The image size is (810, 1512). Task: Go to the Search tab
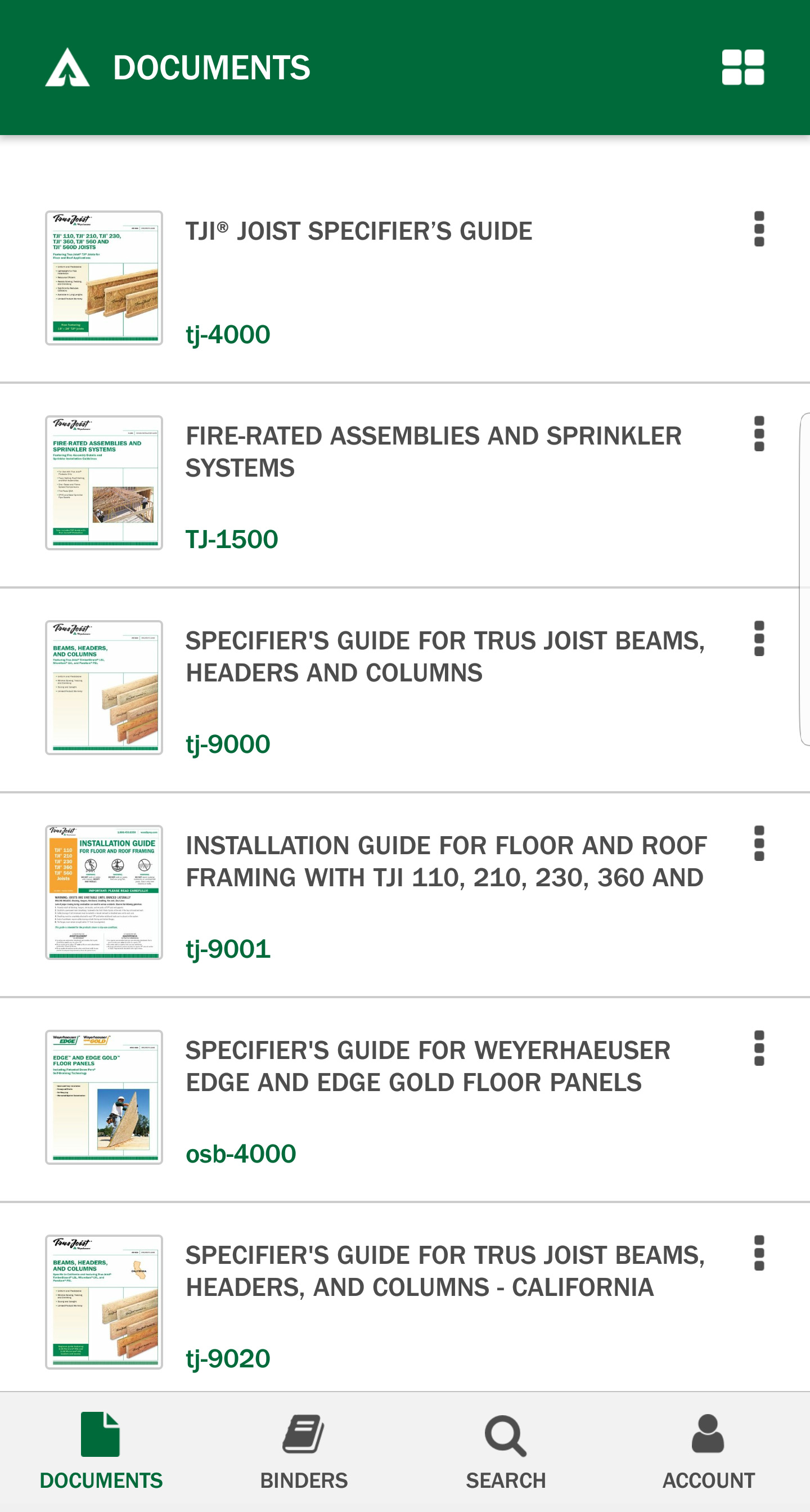tap(506, 1452)
